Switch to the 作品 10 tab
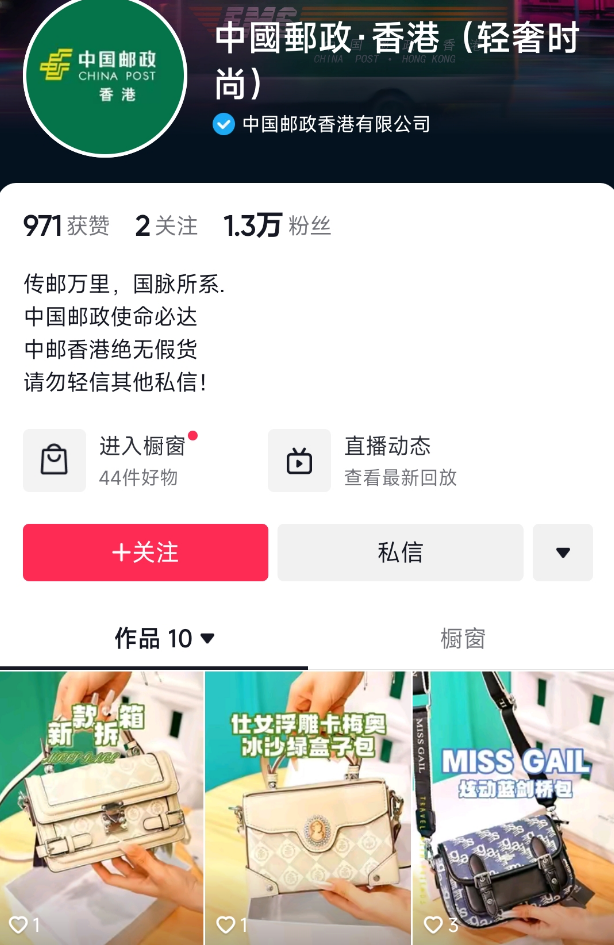The image size is (614, 945). click(164, 638)
